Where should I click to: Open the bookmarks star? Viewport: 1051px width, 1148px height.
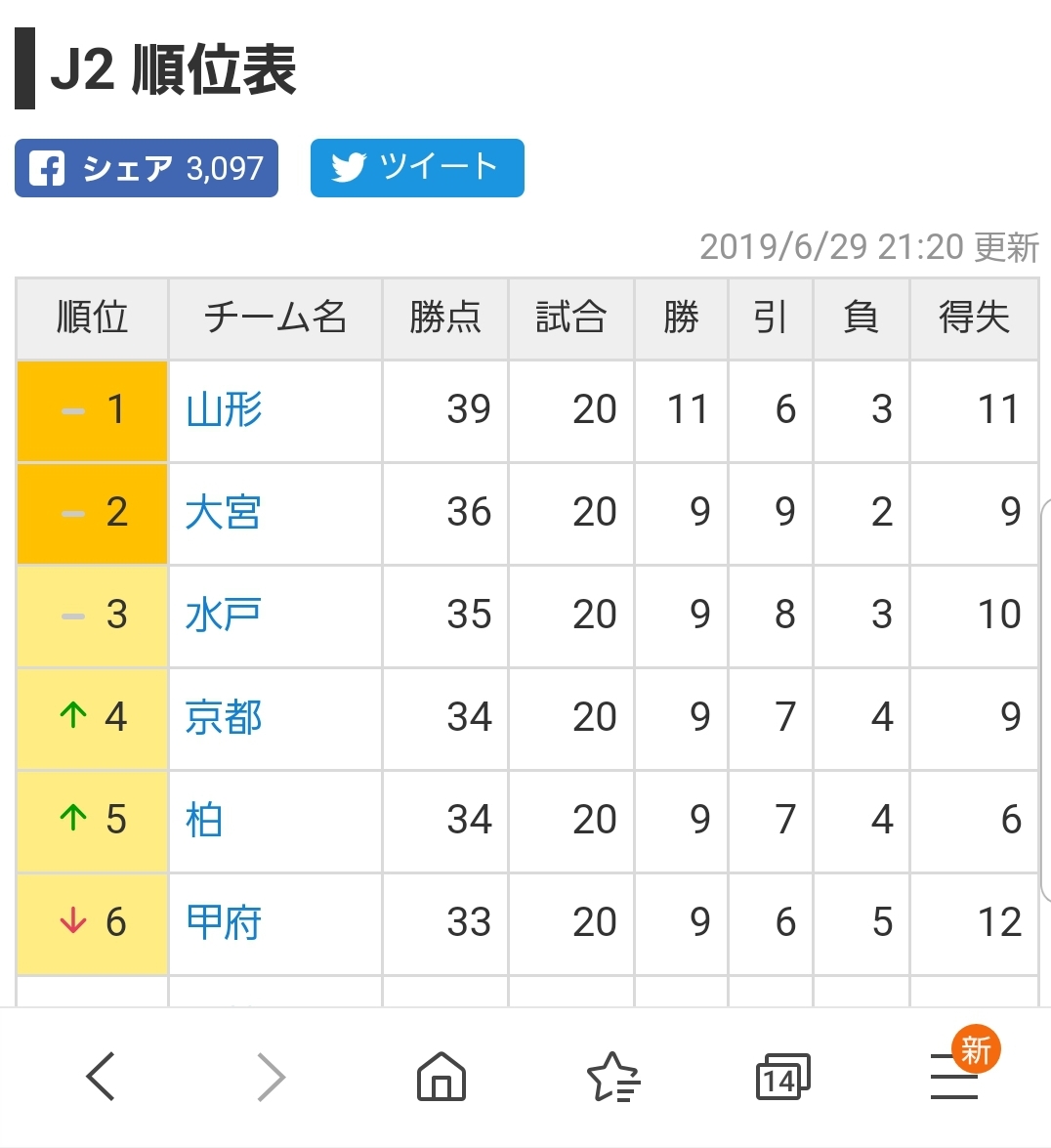(x=612, y=1077)
